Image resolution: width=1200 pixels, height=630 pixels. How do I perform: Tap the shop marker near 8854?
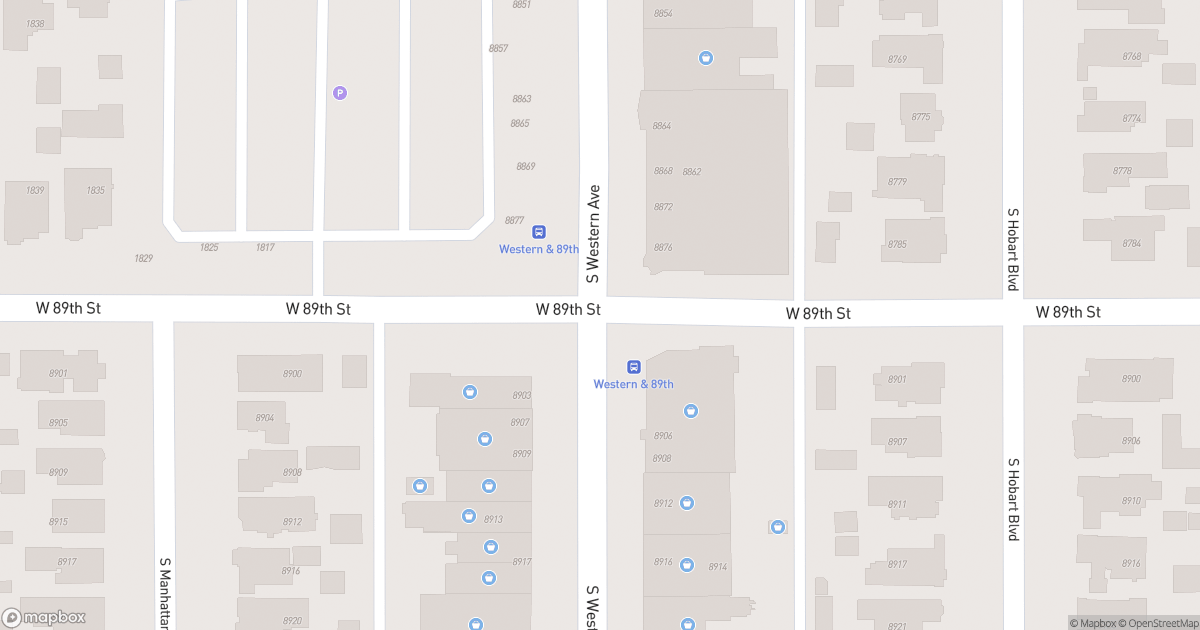point(706,58)
